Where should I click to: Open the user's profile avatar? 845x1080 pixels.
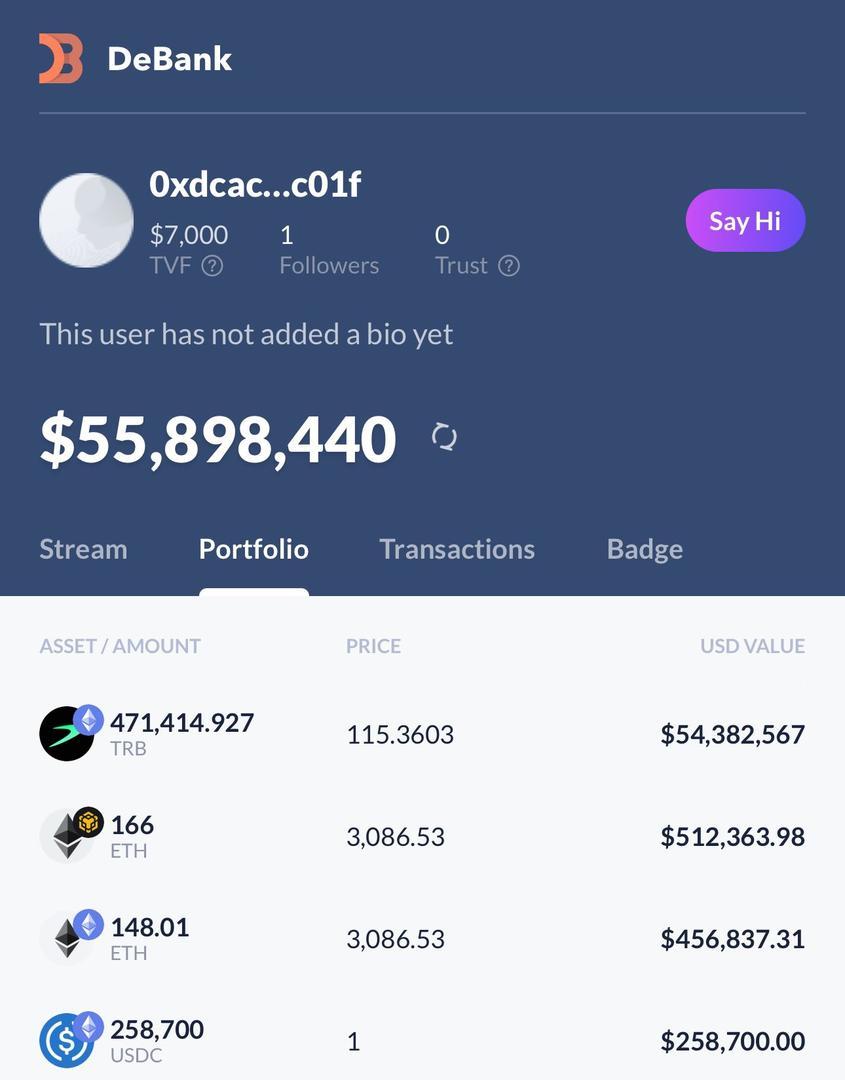pyautogui.click(x=86, y=220)
